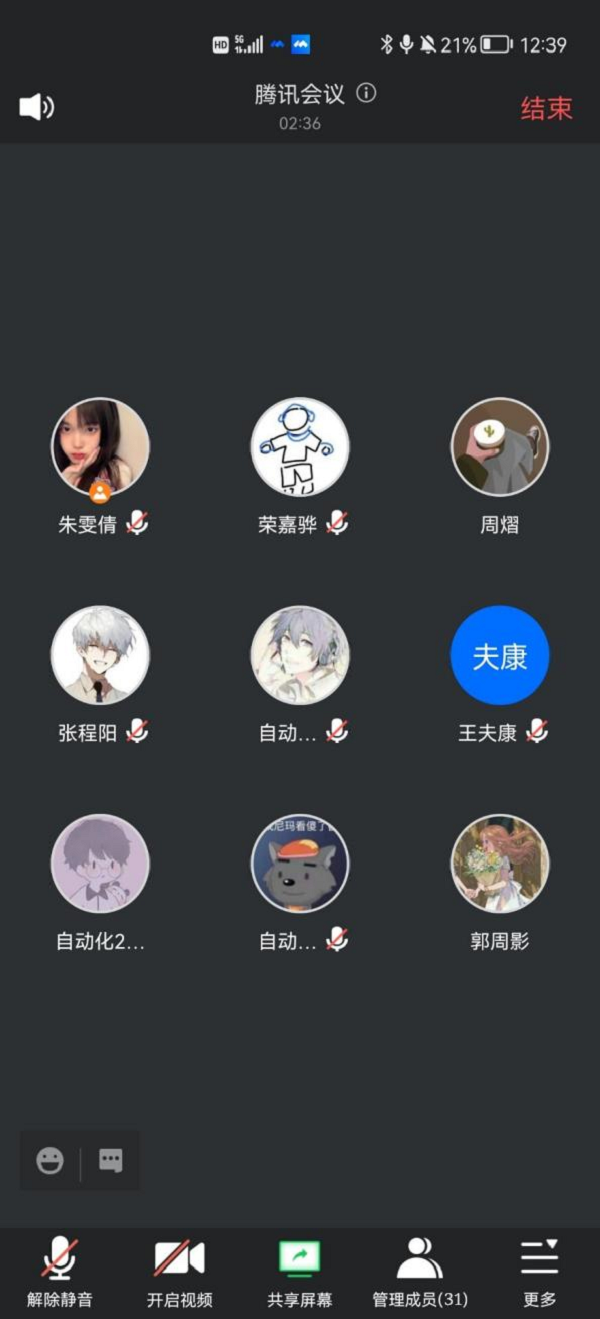The width and height of the screenshot is (600, 1319).
Task: Select participant 张程阳
Action: [x=100, y=655]
